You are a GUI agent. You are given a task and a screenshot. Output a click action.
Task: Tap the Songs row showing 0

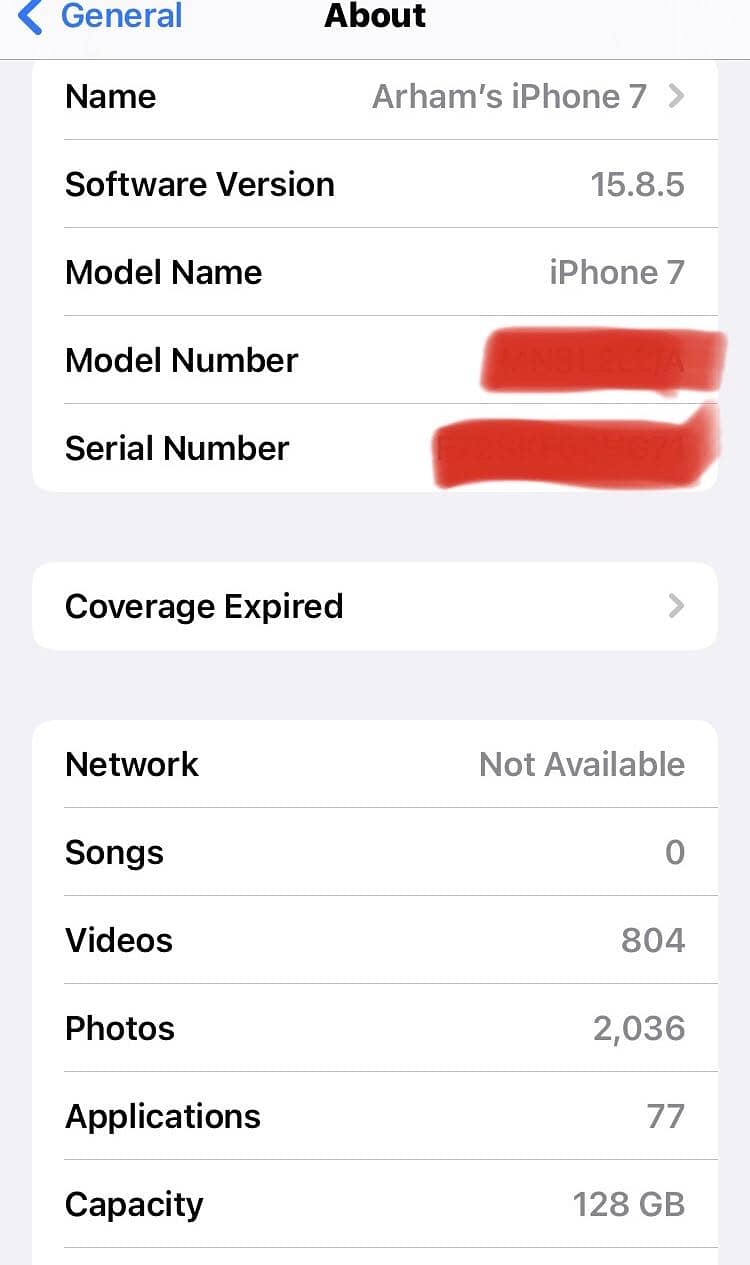[x=375, y=852]
